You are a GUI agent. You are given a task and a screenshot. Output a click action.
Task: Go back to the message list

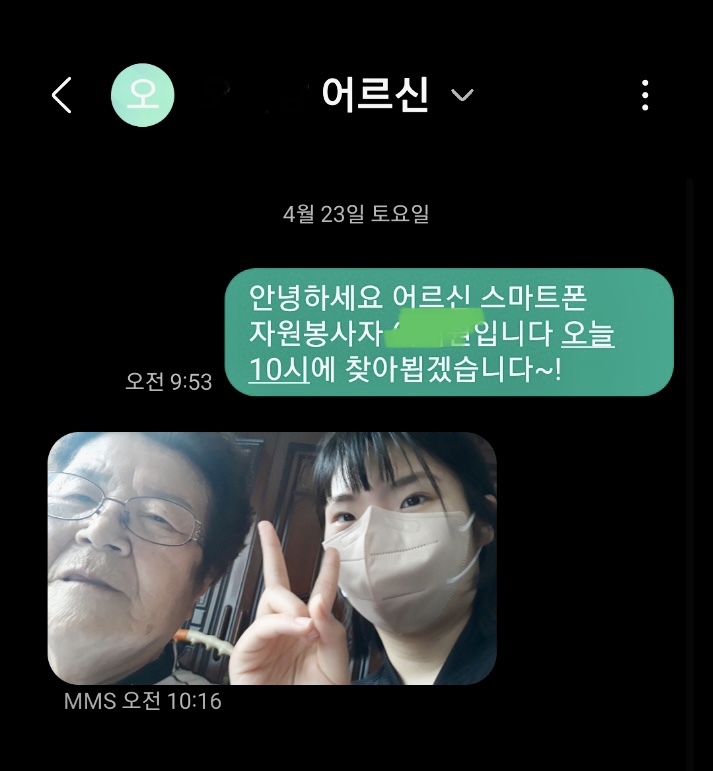pyautogui.click(x=62, y=95)
